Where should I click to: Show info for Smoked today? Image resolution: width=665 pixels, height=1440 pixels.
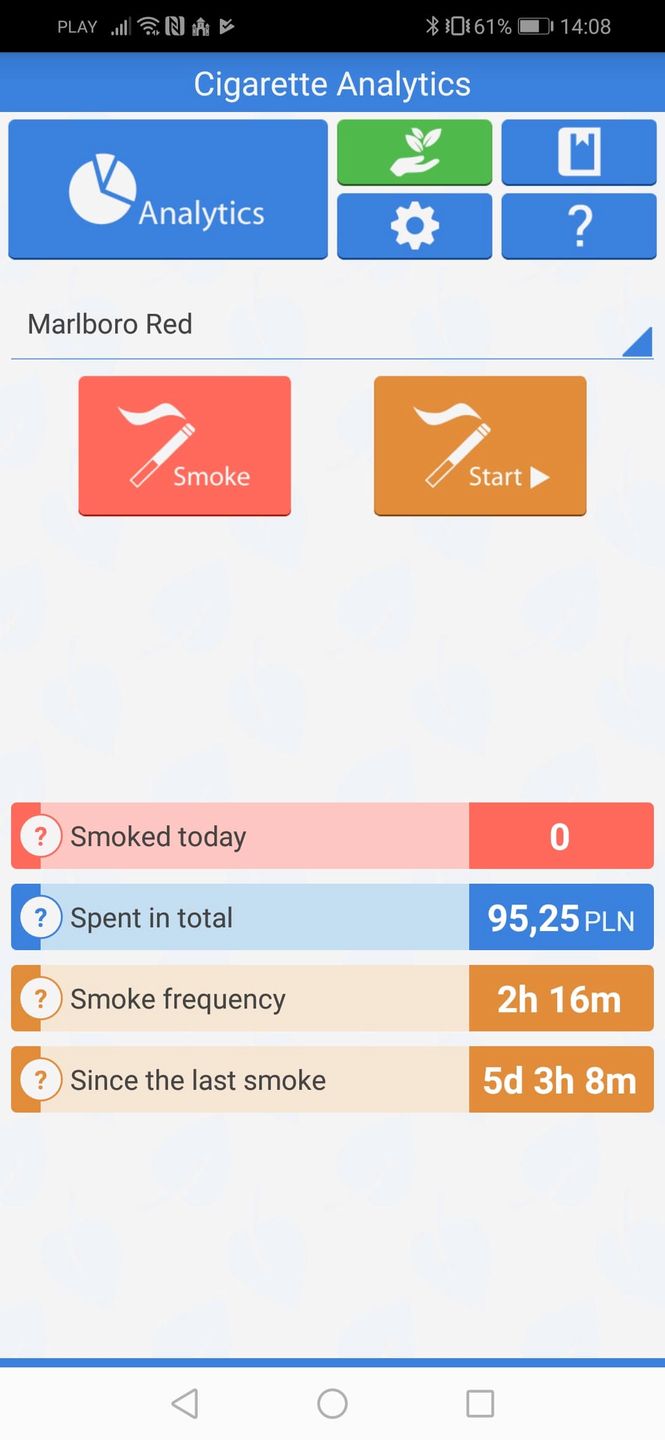tap(41, 836)
